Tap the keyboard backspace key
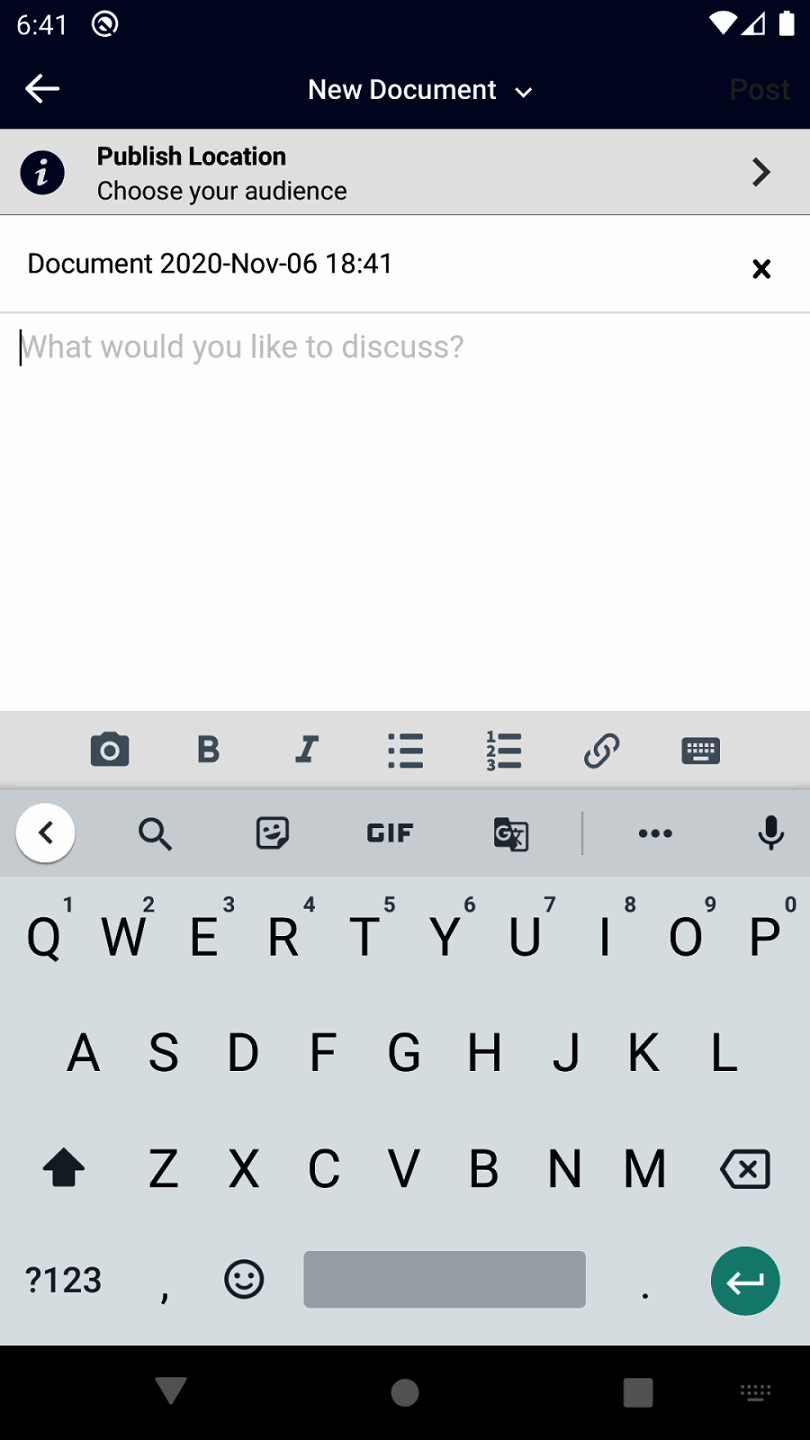810x1440 pixels. coord(745,1168)
